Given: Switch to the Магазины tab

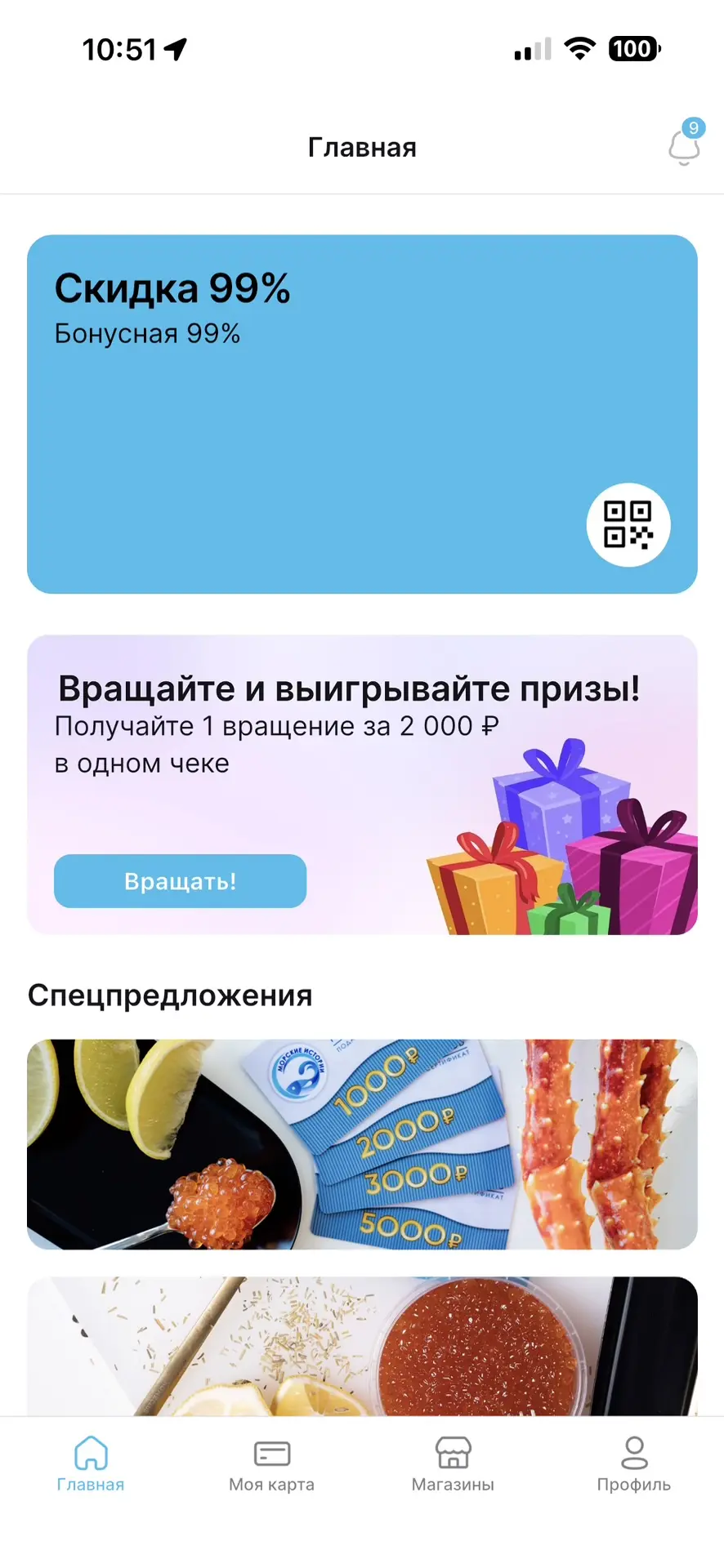Looking at the screenshot, I should pos(453,1466).
